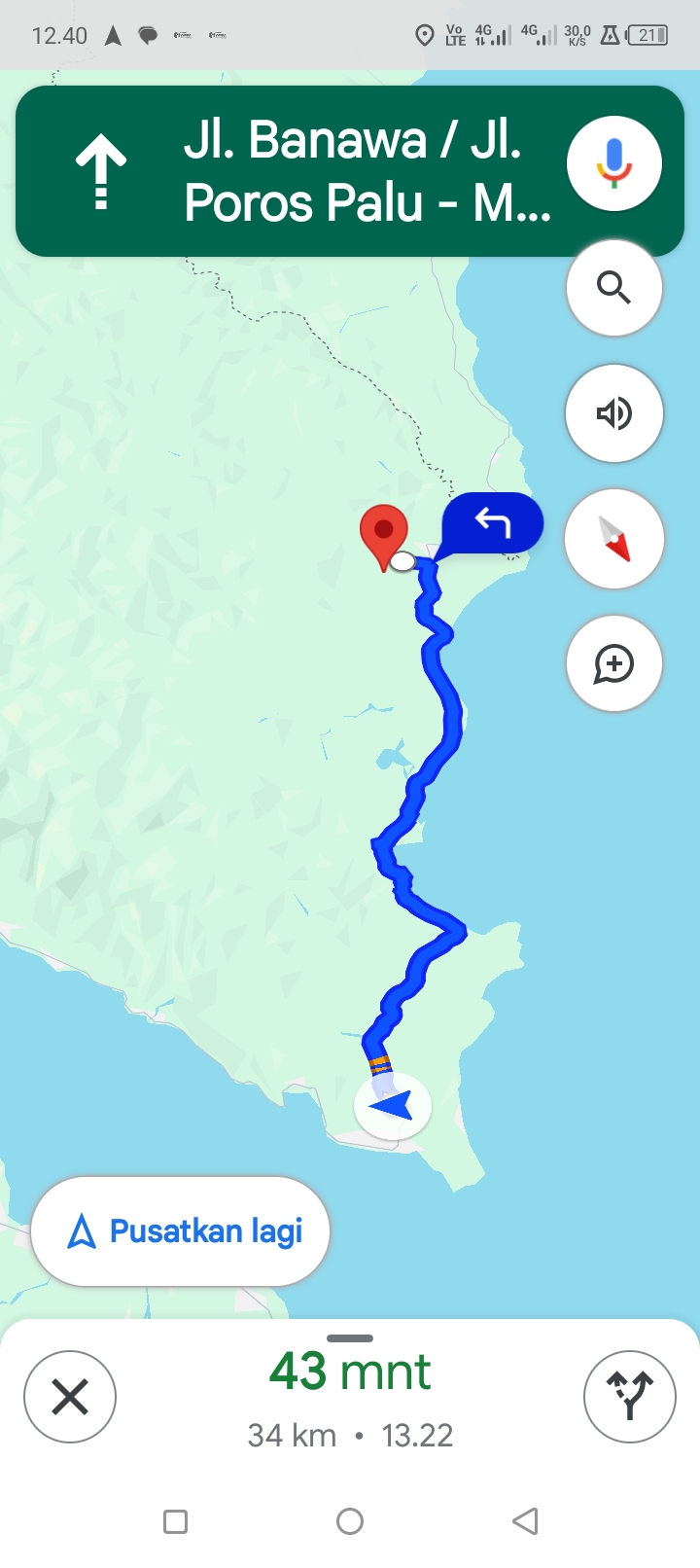Close the navigation
Screen dimensions: 700x1568
pos(70,1397)
